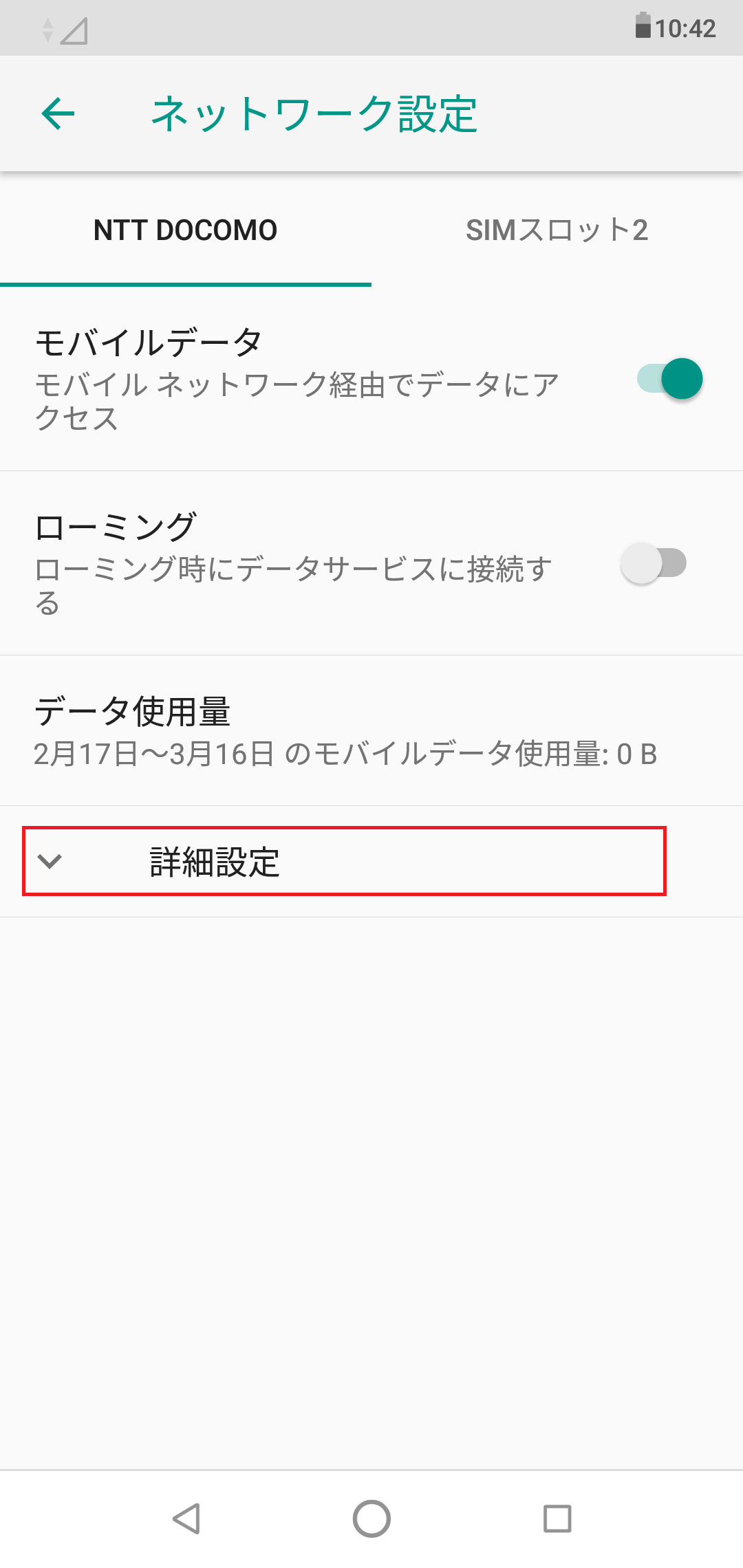Select the NTT DOCOMO tab
The image size is (743, 1568).
[186, 230]
